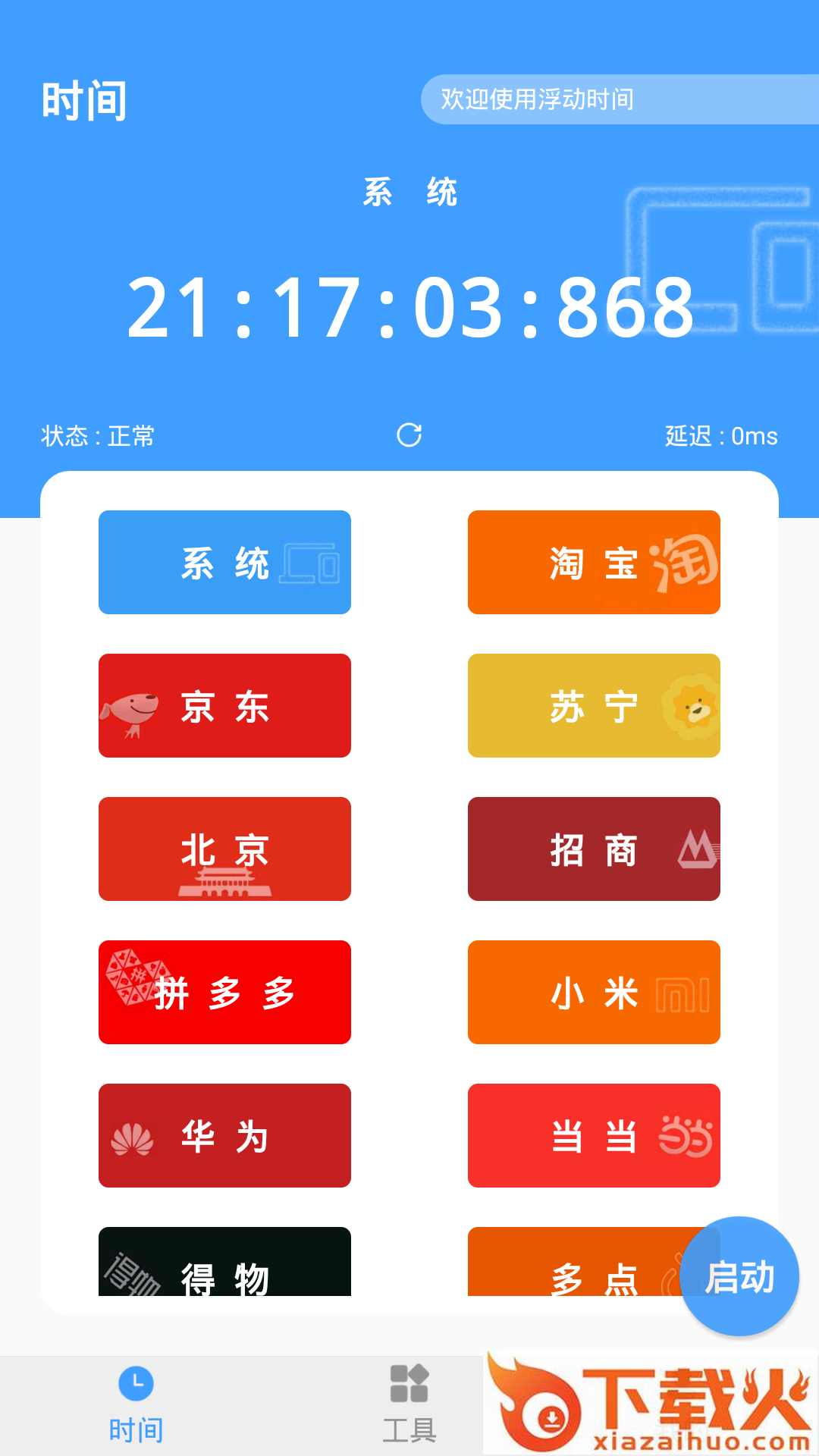Tap the 启动 floating button
Viewport: 819px width, 1456px height.
tap(739, 1276)
